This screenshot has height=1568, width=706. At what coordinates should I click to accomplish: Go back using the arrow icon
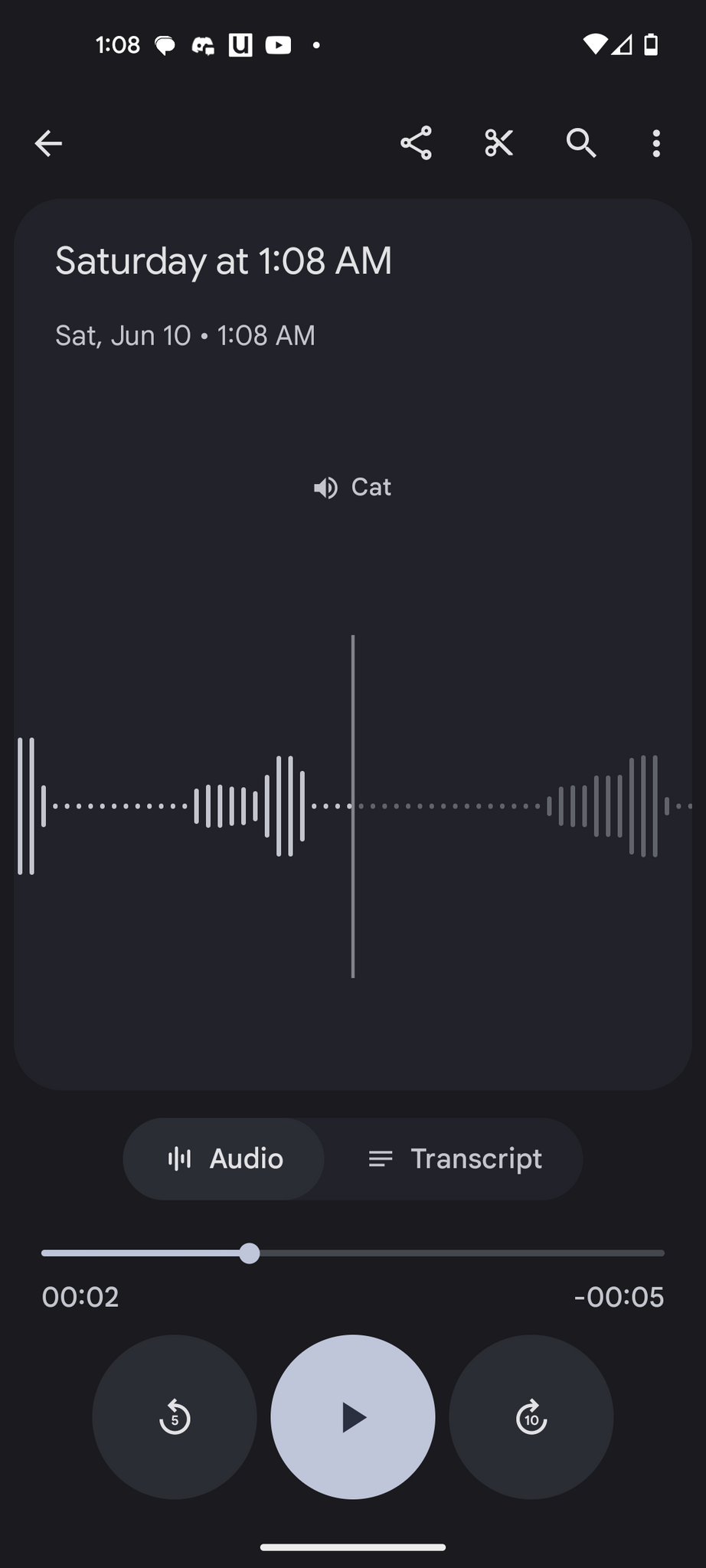tap(48, 143)
